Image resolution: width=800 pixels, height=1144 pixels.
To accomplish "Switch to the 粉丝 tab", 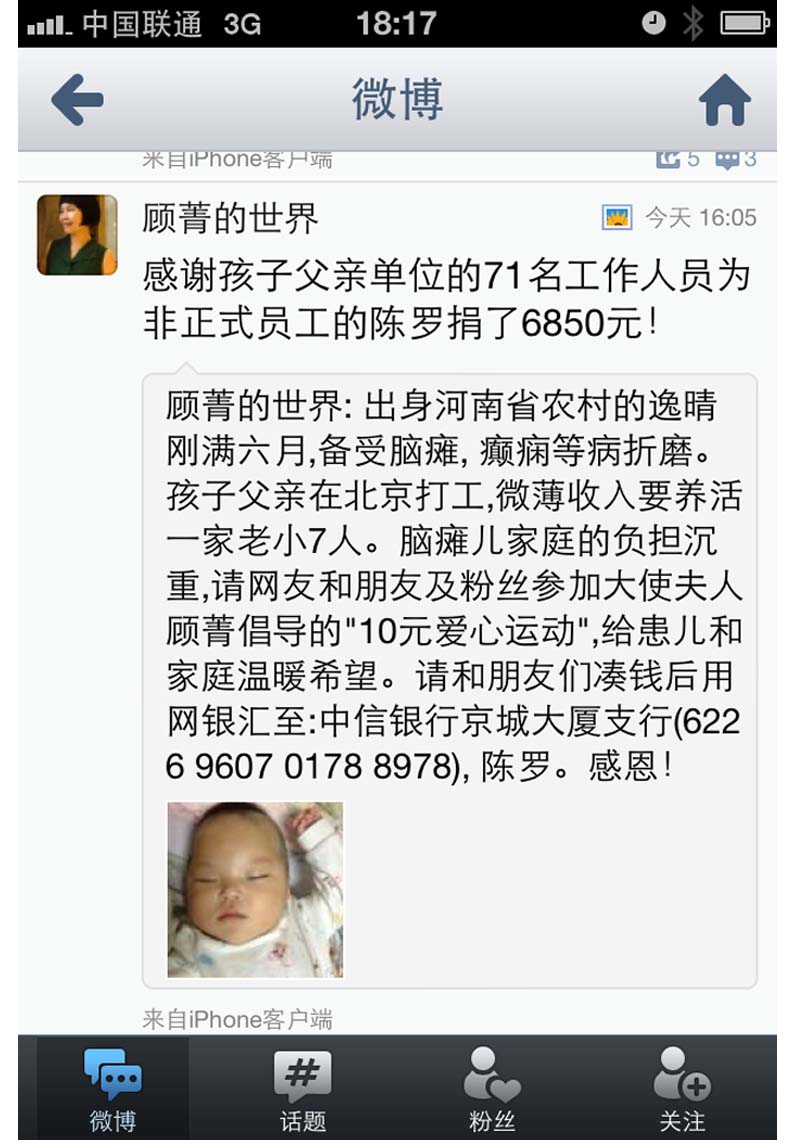I will click(492, 1090).
